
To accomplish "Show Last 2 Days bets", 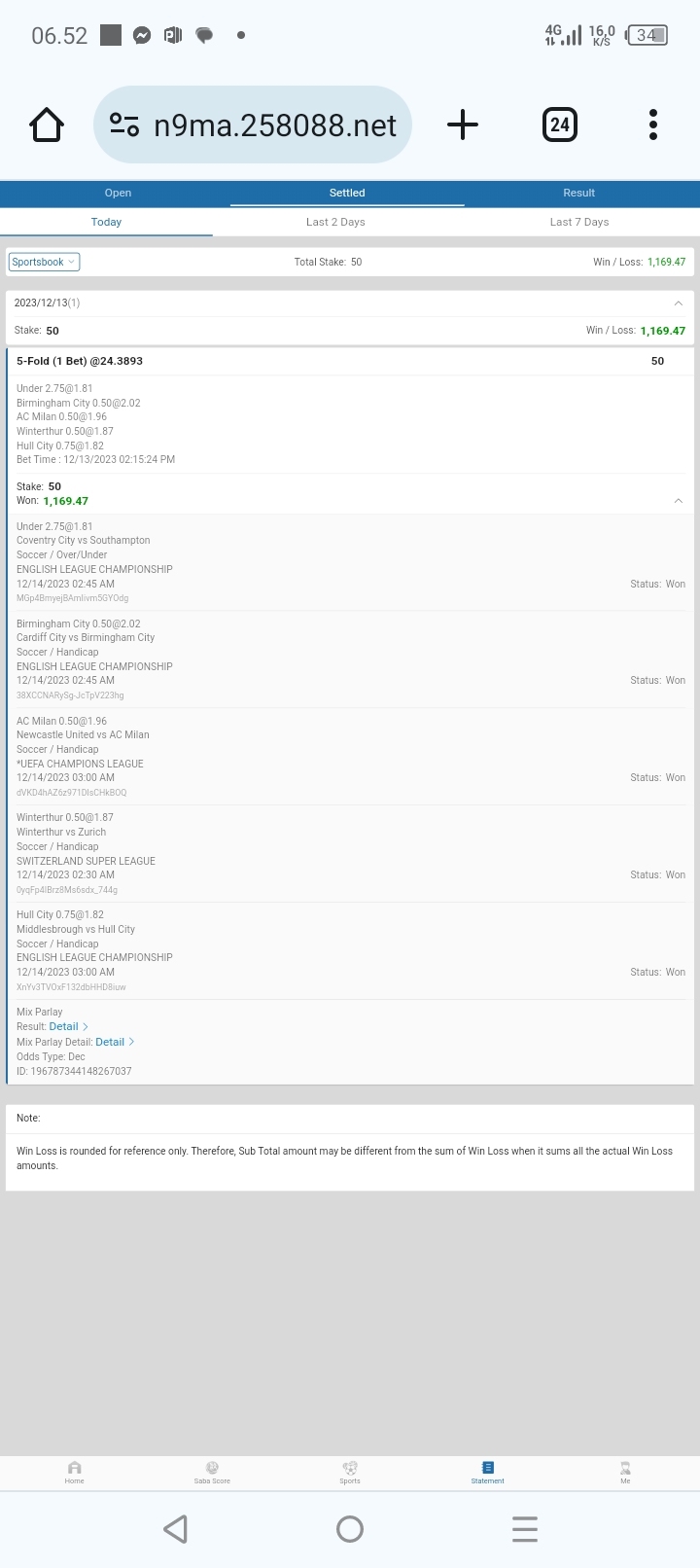I will coord(335,222).
